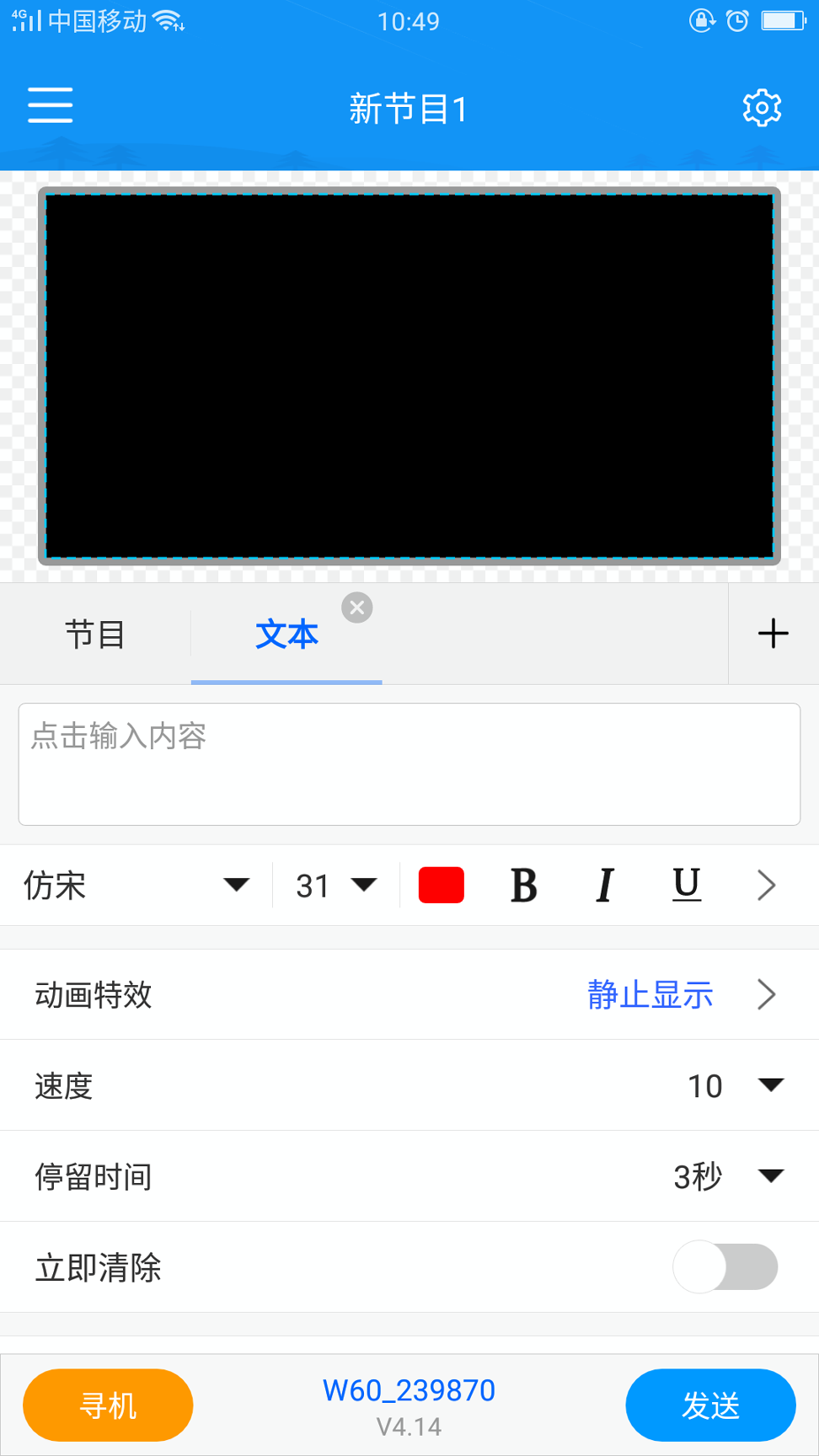Add a new content area using the plus icon
This screenshot has height=1456, width=819.
click(x=773, y=634)
